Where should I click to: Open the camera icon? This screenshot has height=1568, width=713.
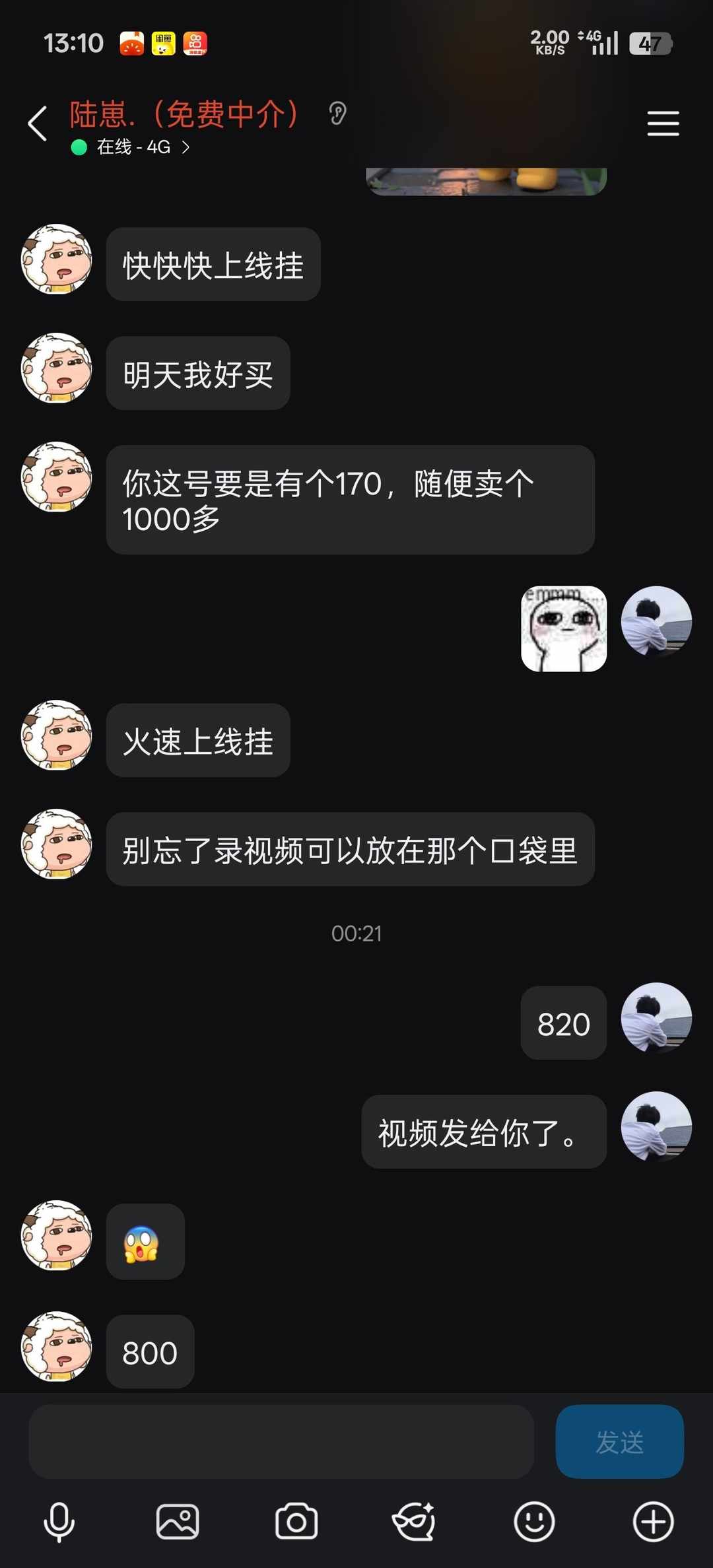point(296,1522)
